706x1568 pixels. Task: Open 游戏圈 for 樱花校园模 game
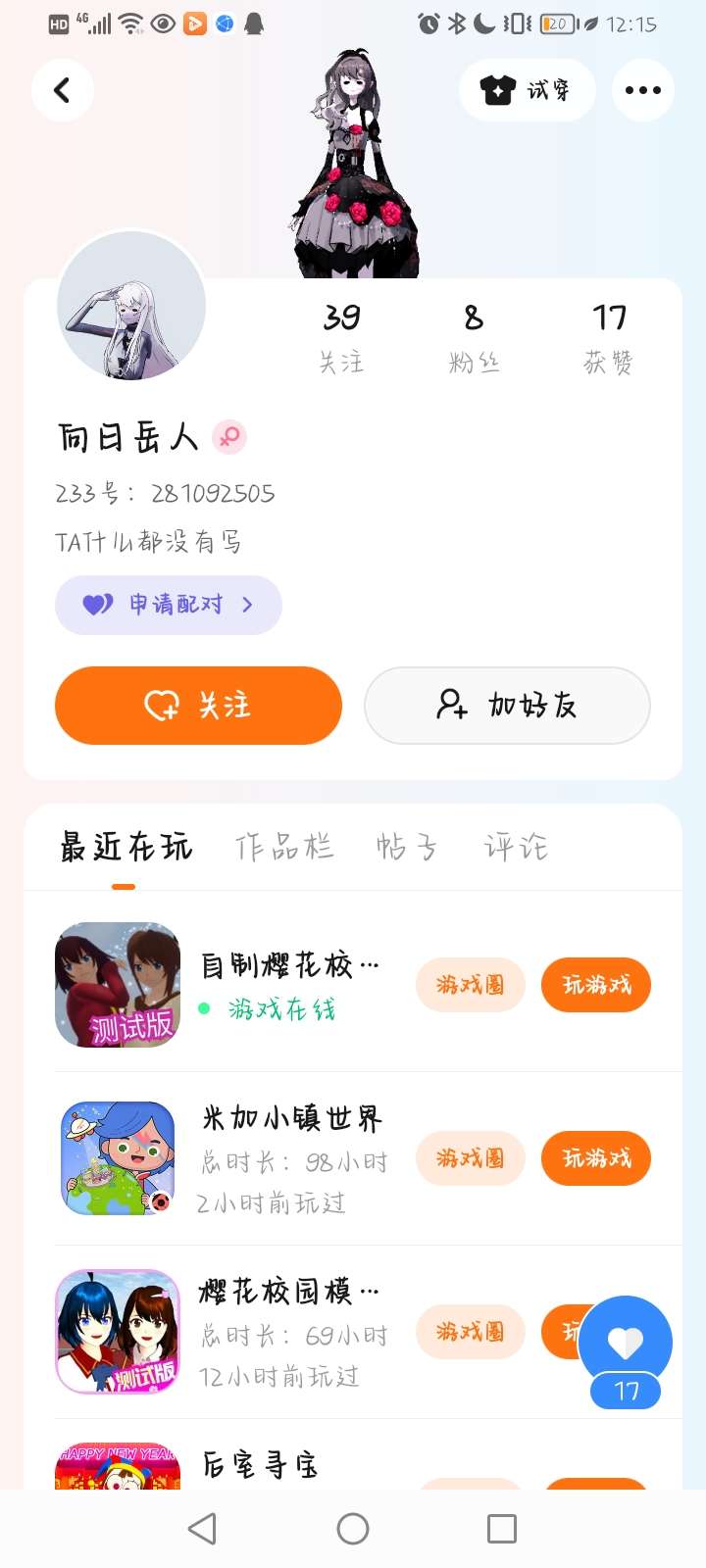pos(471,1332)
